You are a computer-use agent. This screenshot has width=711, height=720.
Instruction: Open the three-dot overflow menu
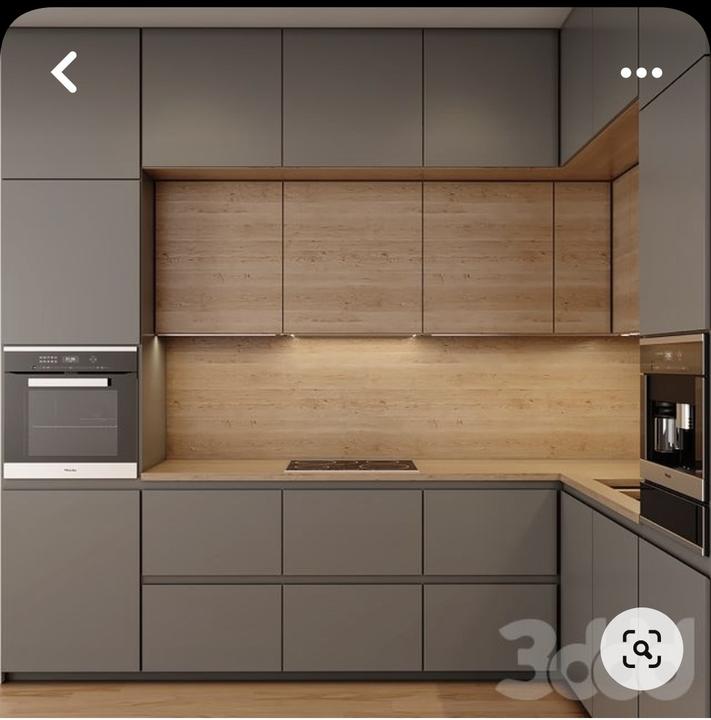(641, 72)
